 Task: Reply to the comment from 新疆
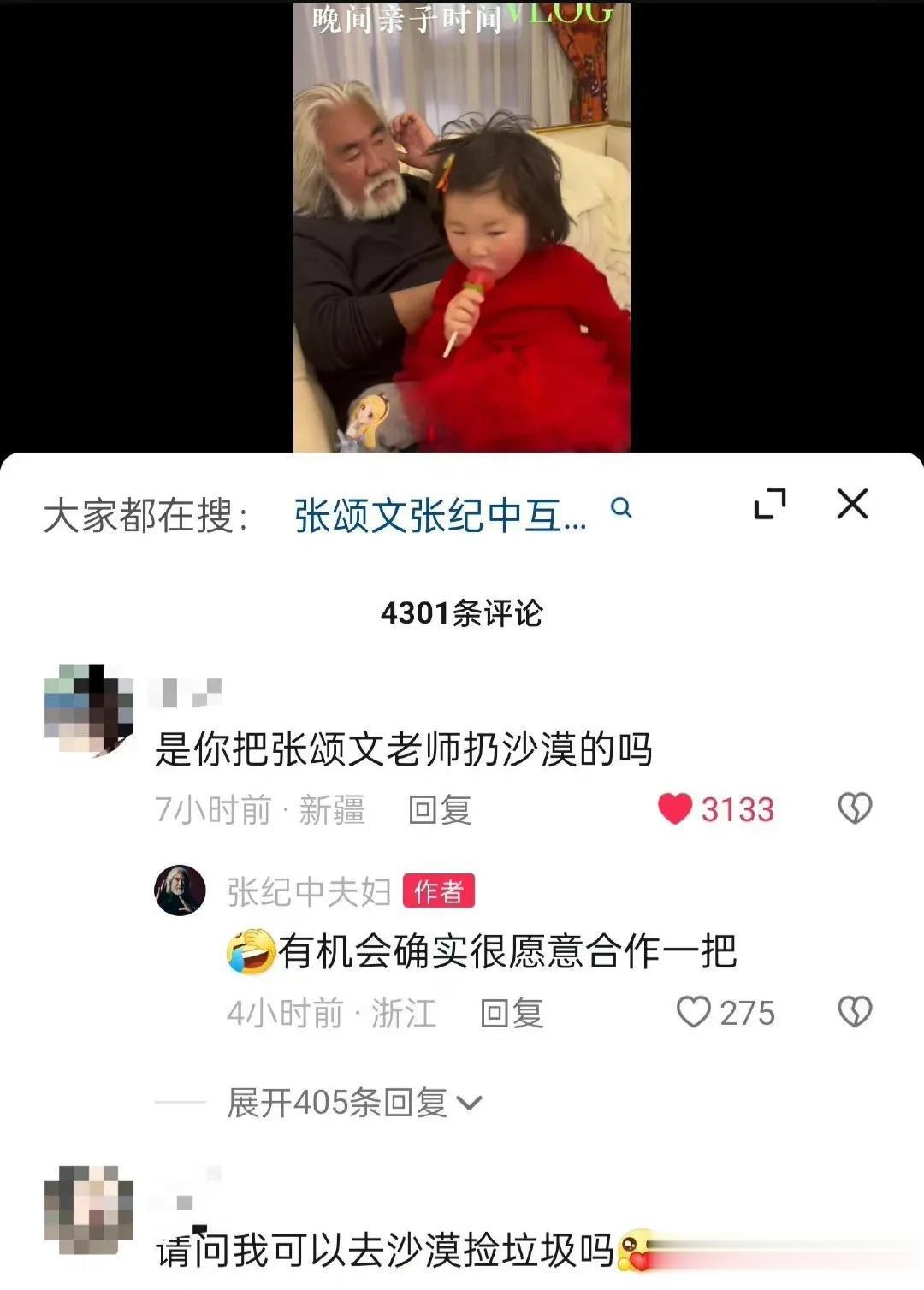(x=440, y=809)
